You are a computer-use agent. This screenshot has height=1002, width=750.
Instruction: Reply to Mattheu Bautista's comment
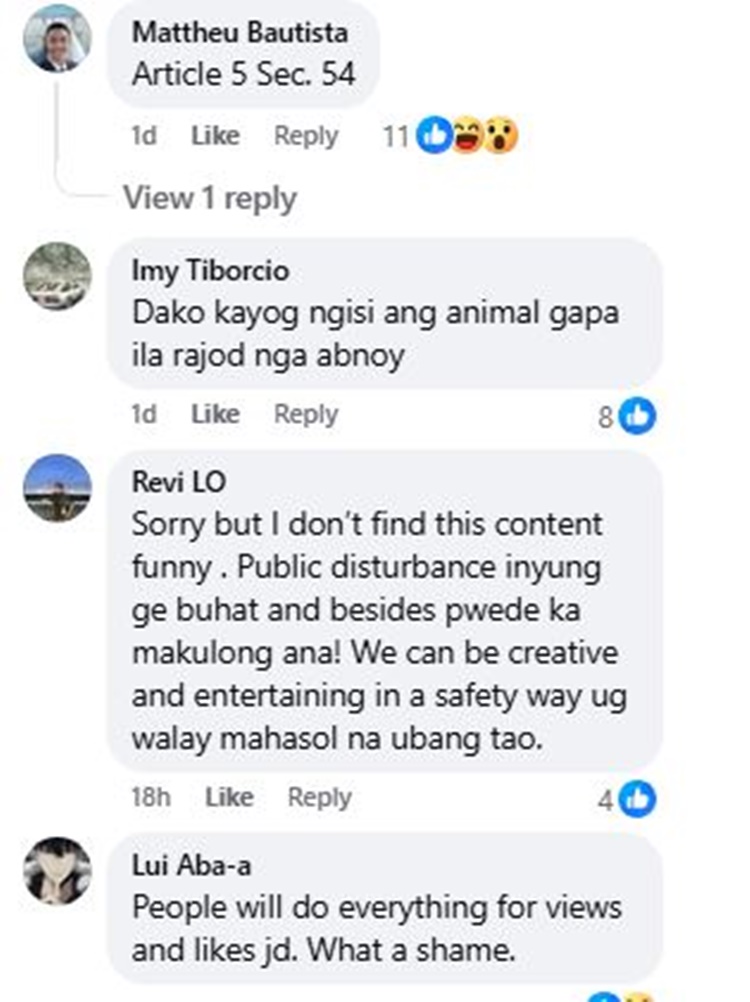click(306, 135)
